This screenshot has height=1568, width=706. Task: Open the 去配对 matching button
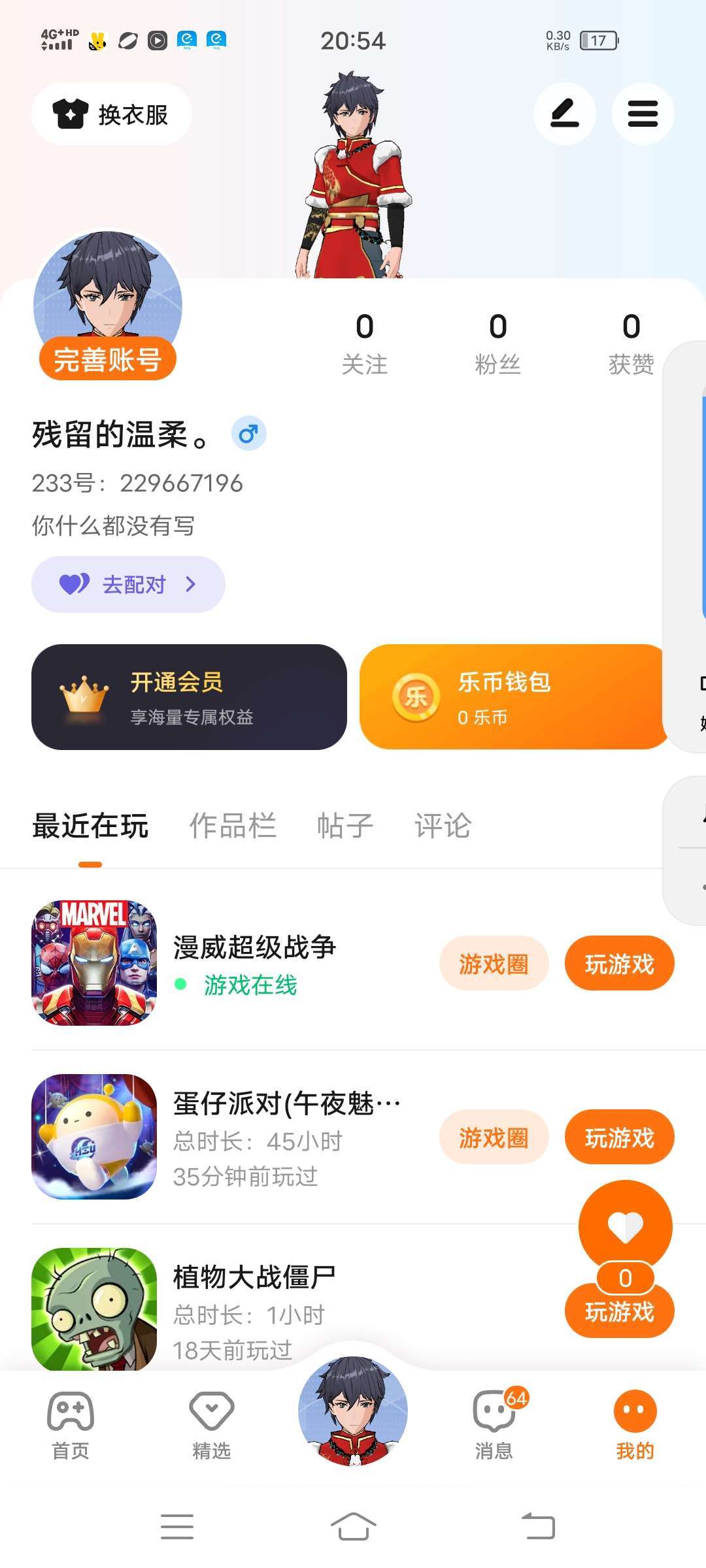click(x=128, y=584)
